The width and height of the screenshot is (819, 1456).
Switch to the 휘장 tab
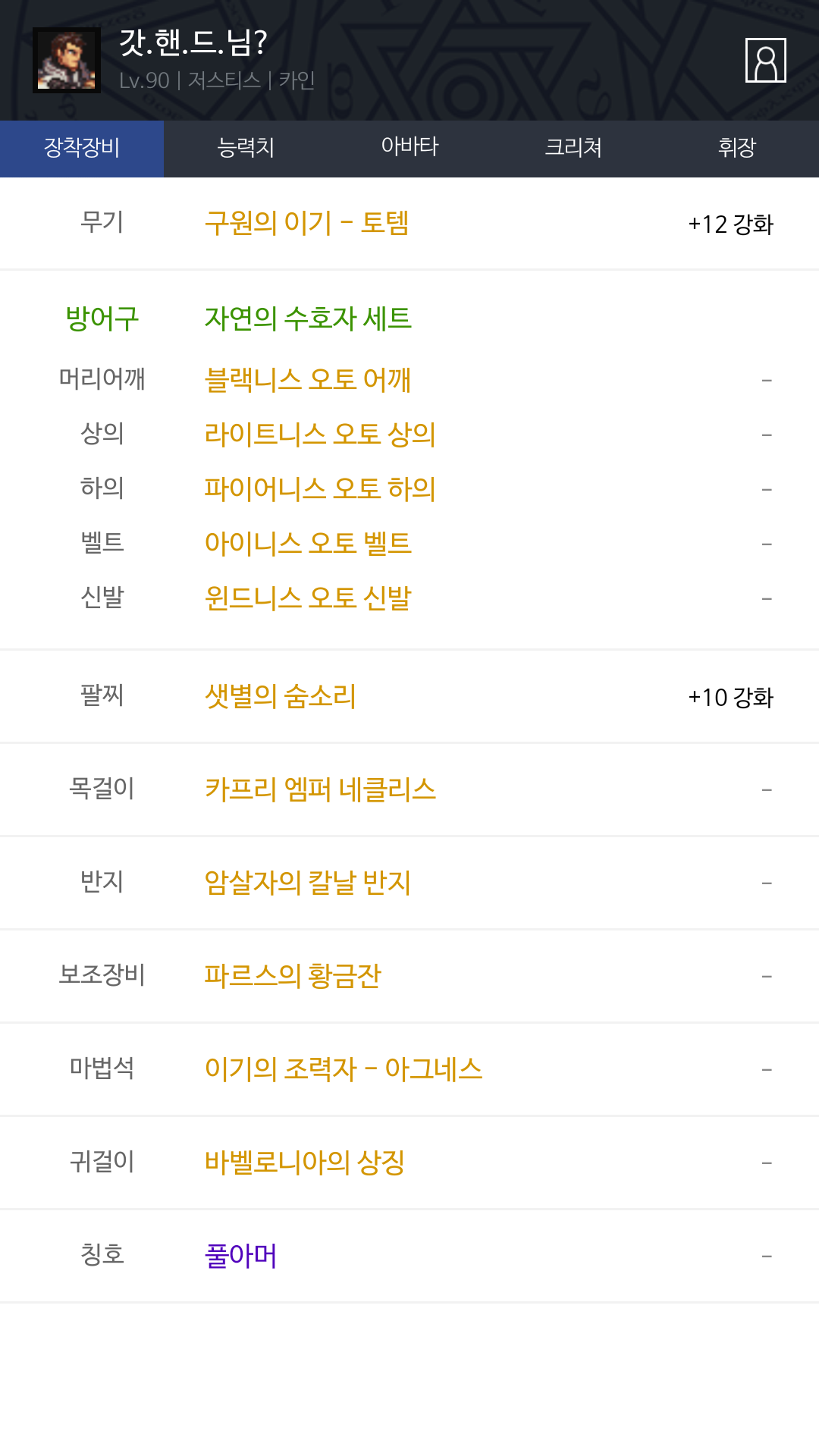click(x=737, y=149)
